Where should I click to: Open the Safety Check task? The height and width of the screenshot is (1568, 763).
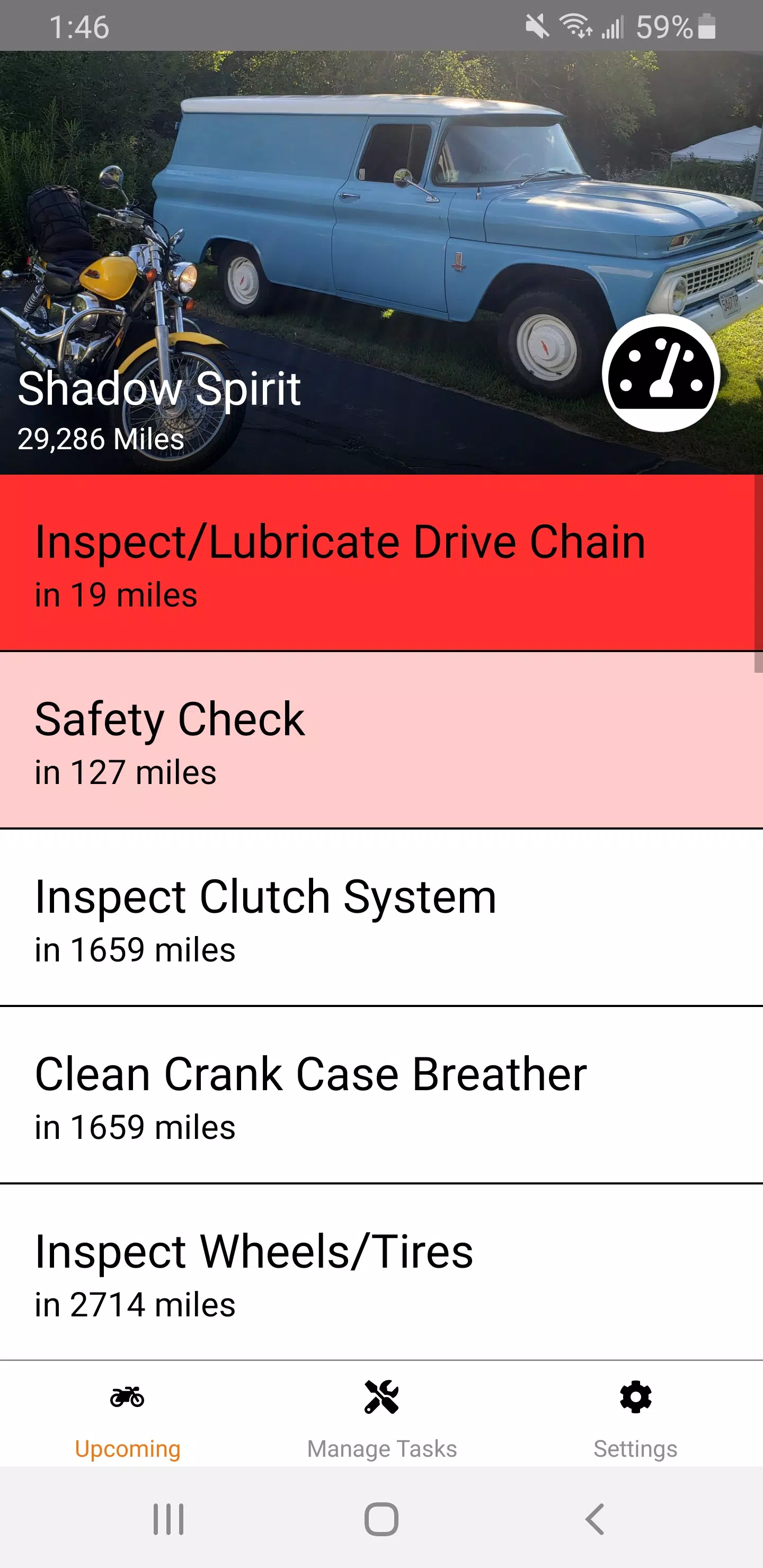[381, 740]
